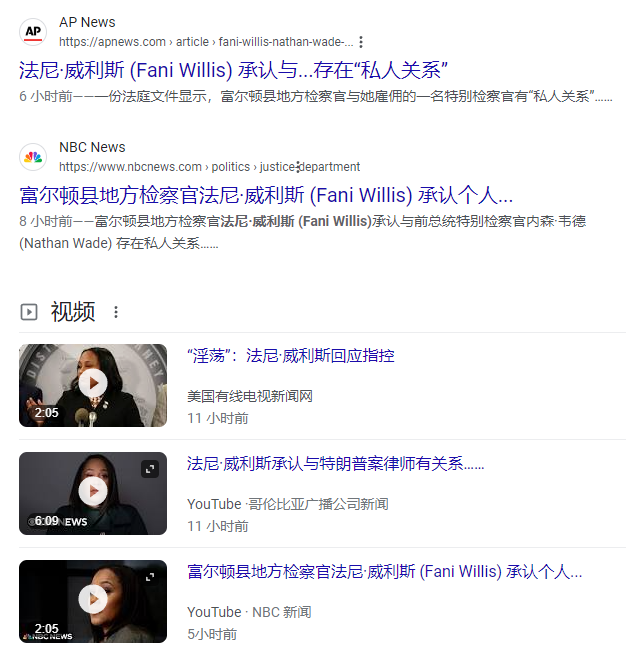Open video titled “淫荡”：法尼·威利斯回应指控
Image resolution: width=626 pixels, height=650 pixels.
(x=290, y=356)
